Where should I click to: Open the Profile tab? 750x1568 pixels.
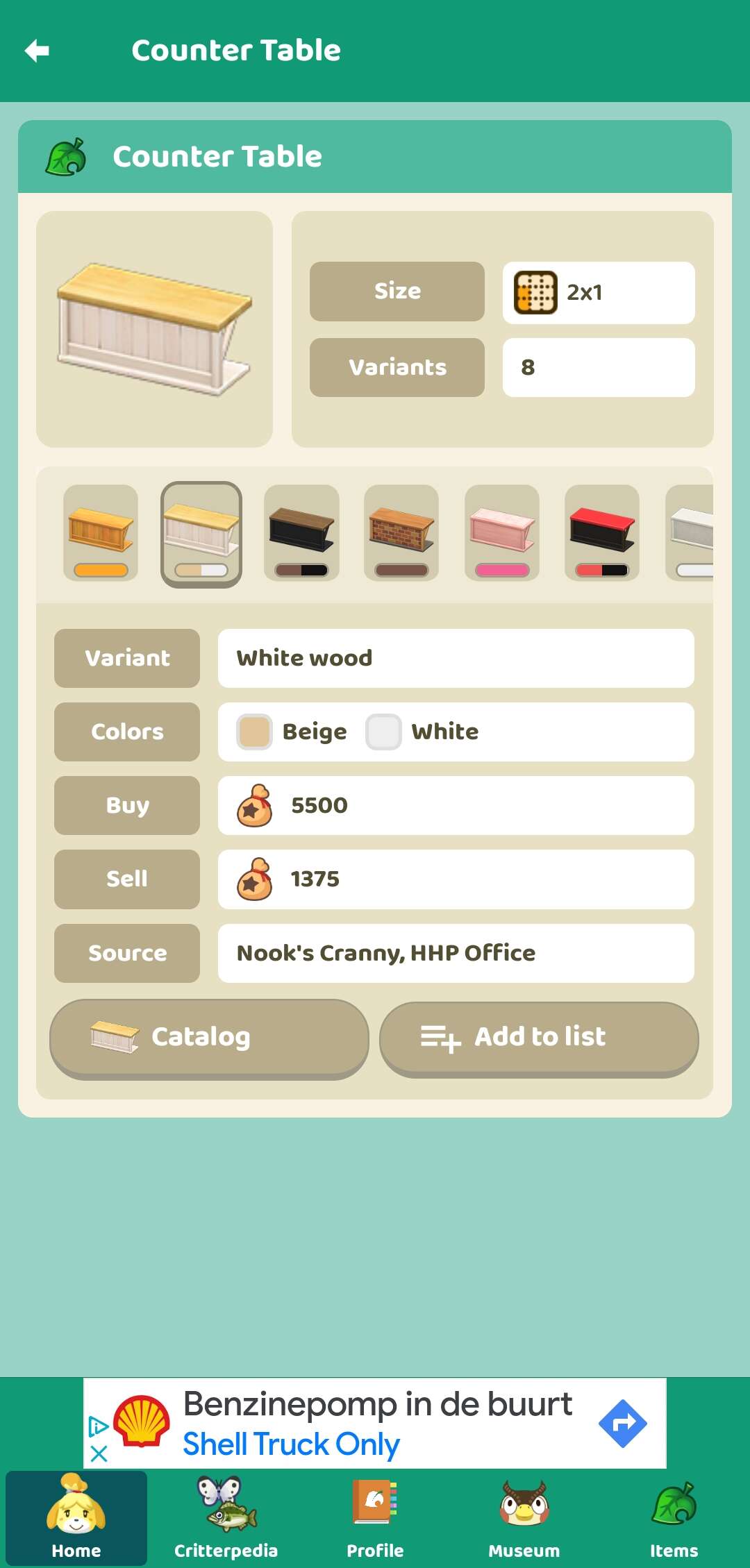pyautogui.click(x=375, y=1518)
